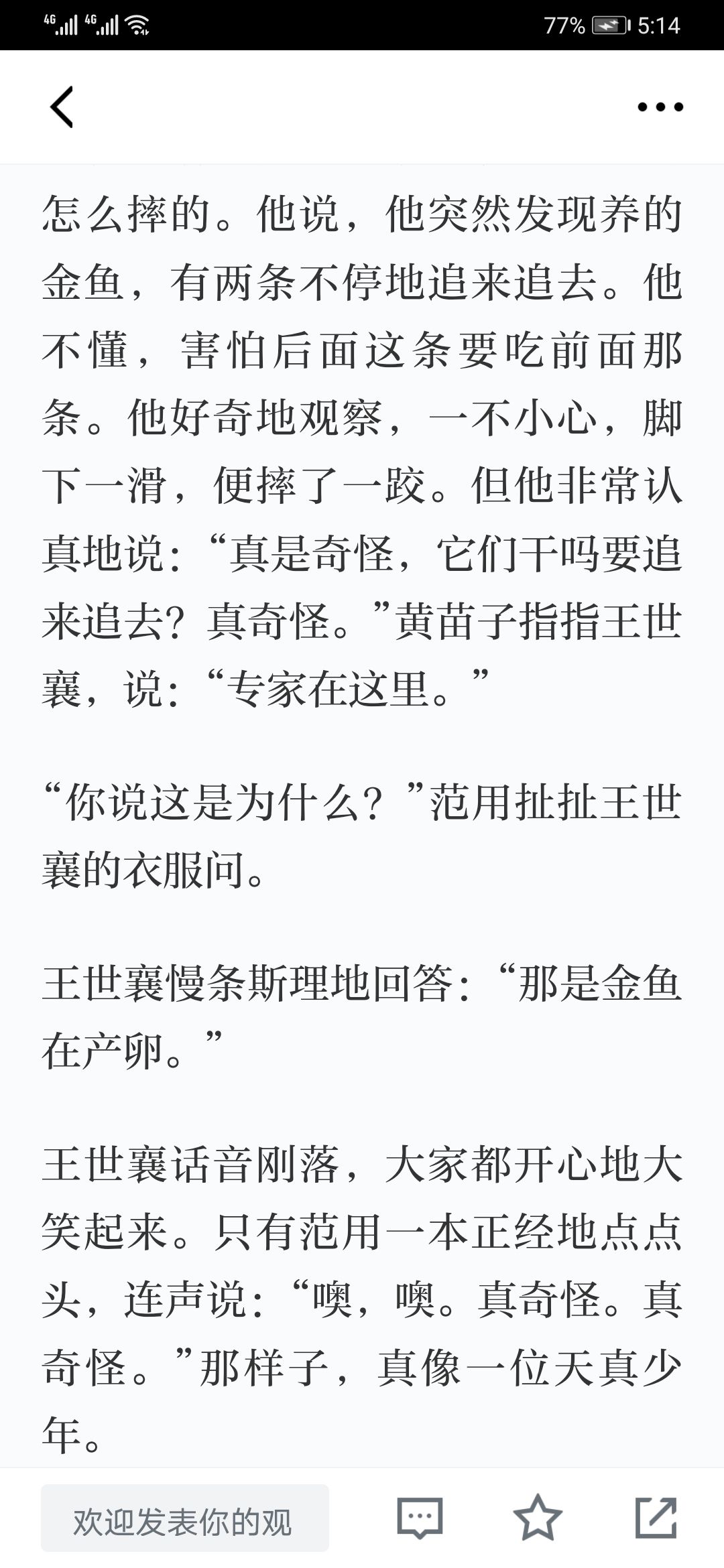Favorite this article with the star icon
Viewport: 724px width, 1568px height.
pos(538,1517)
